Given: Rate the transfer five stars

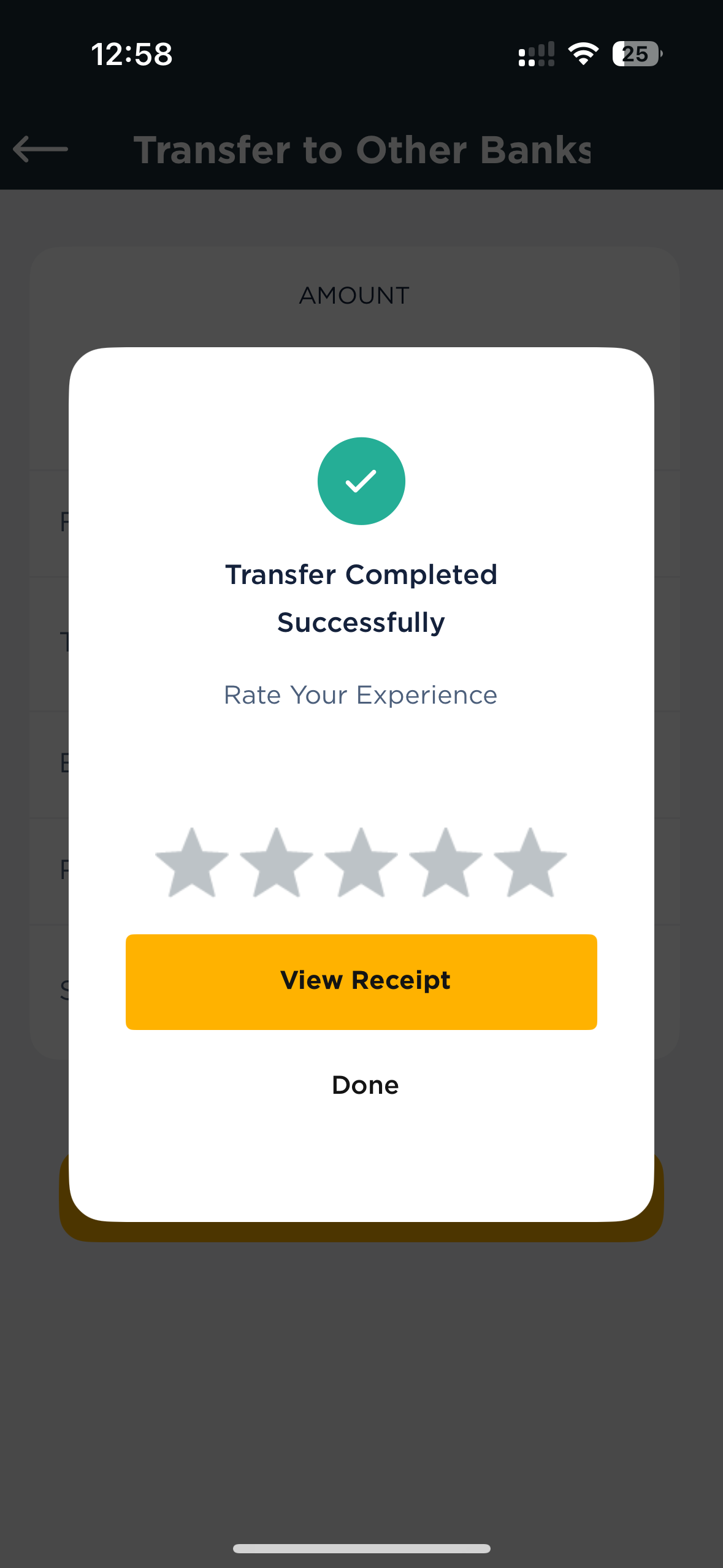Looking at the screenshot, I should (530, 864).
